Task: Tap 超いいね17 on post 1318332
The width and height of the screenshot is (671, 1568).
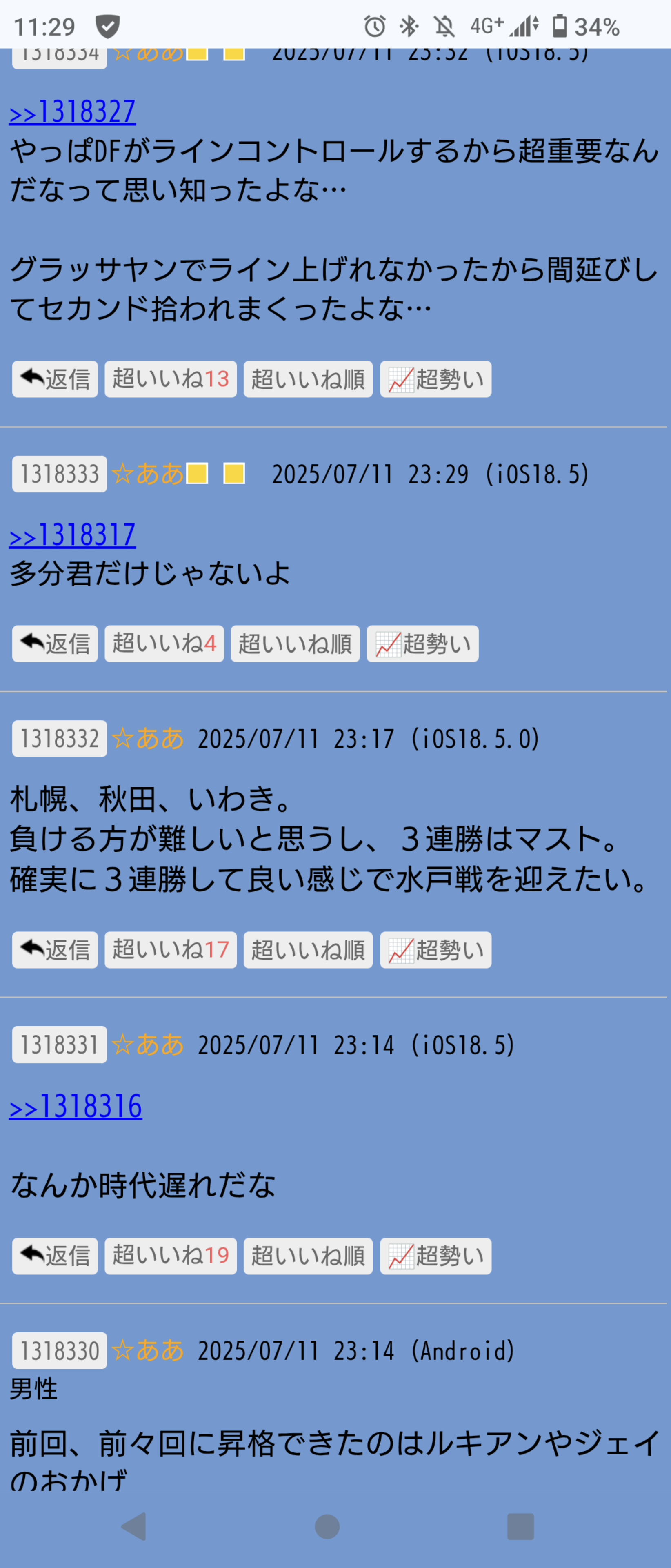Action: (170, 949)
